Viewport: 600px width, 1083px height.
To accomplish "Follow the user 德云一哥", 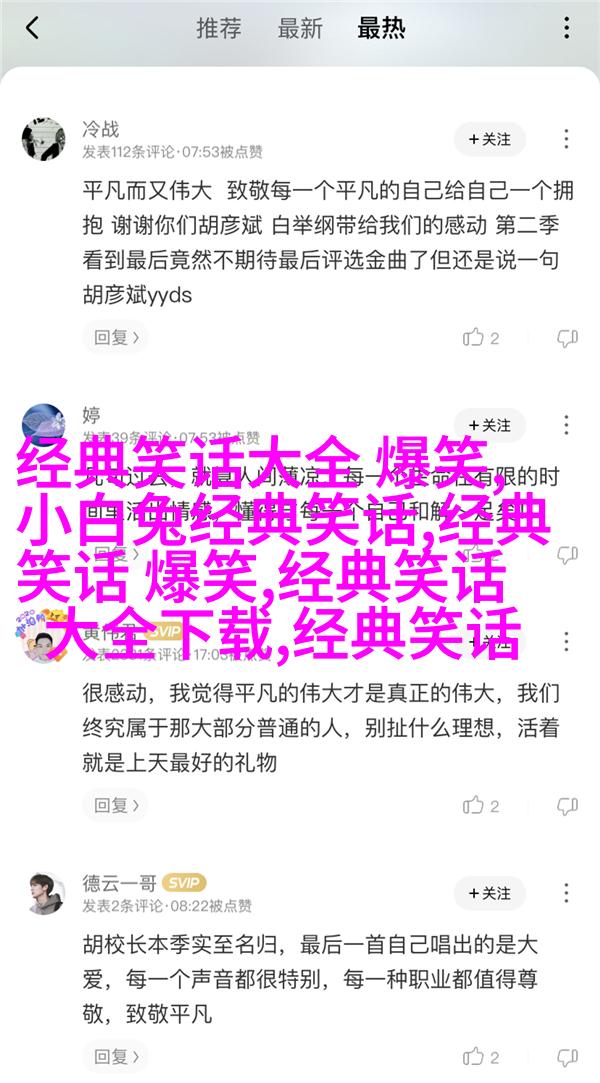I will coord(490,893).
